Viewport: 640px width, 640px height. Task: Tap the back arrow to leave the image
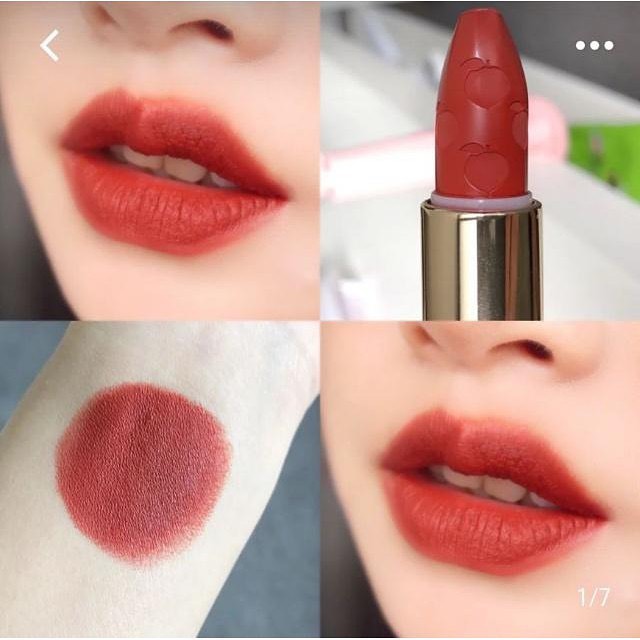point(49,45)
